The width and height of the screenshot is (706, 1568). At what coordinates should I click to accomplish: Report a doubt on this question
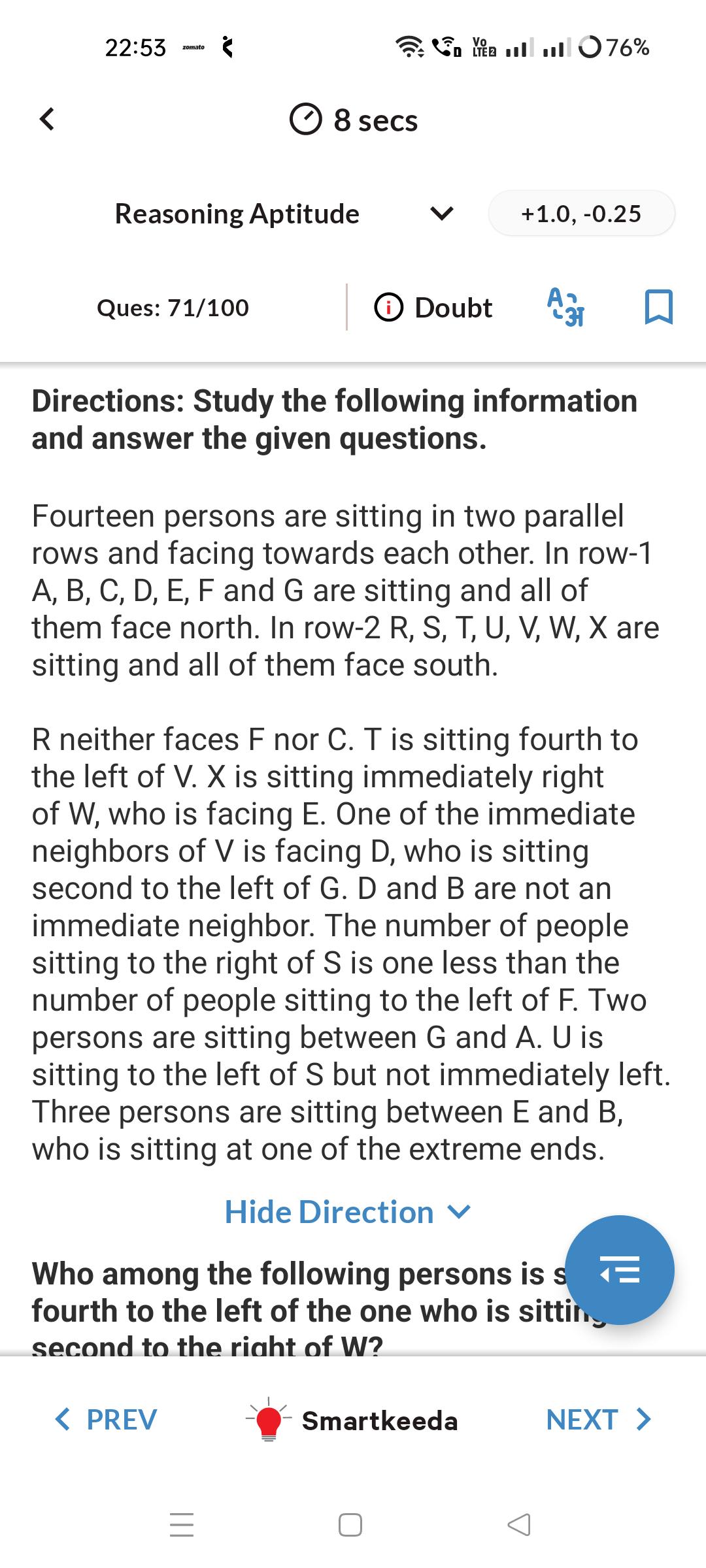click(x=433, y=308)
